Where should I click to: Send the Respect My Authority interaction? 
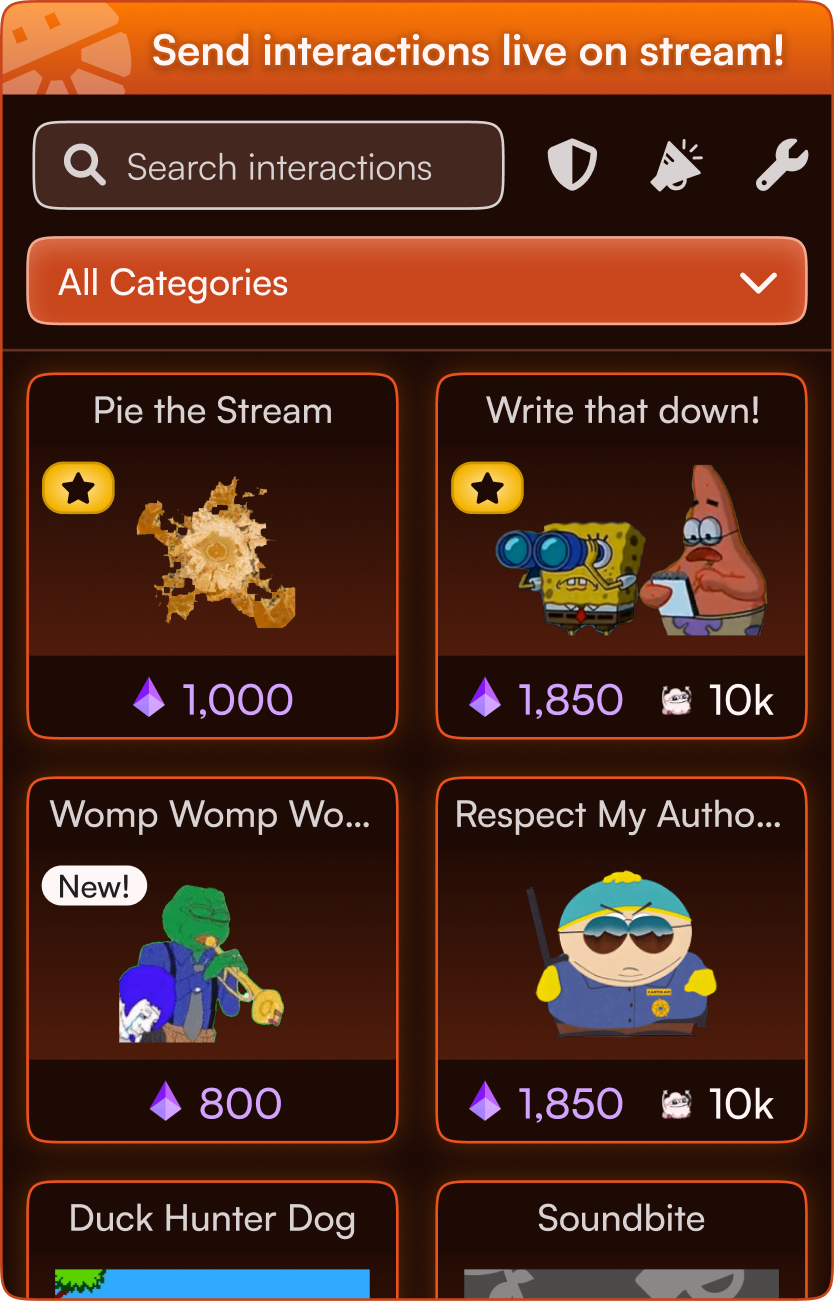tap(621, 959)
